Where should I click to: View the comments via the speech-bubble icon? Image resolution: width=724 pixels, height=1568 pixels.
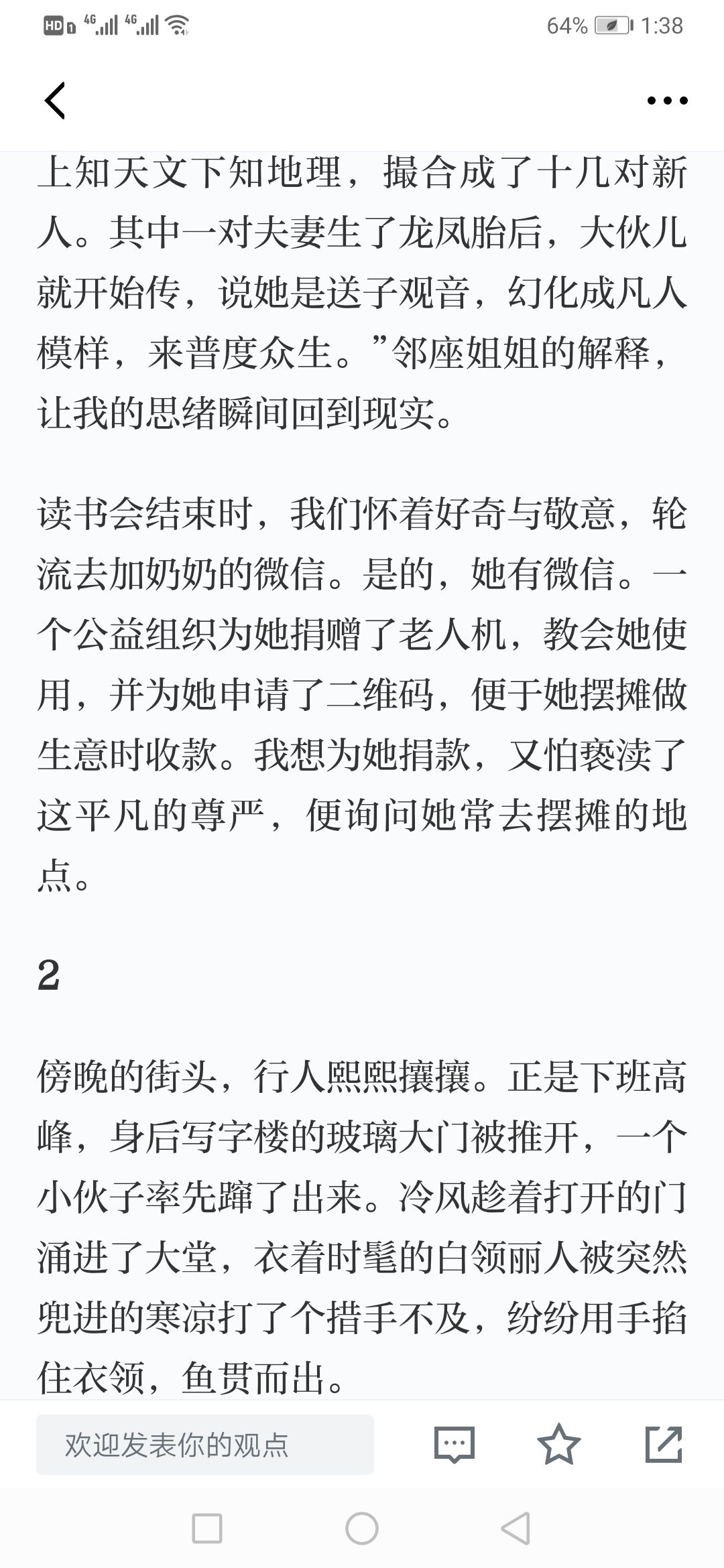coord(455,1445)
